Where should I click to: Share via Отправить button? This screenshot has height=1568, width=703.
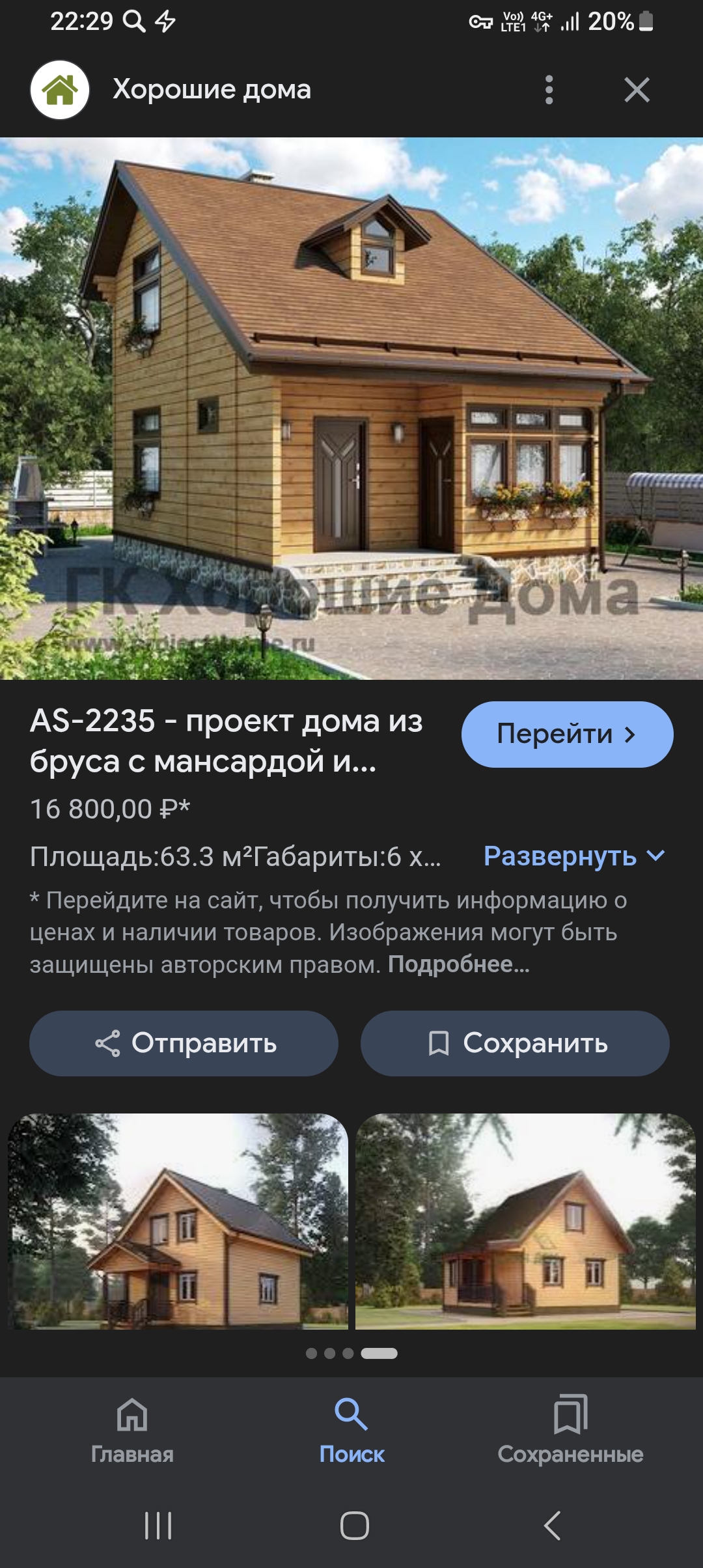pyautogui.click(x=184, y=1043)
